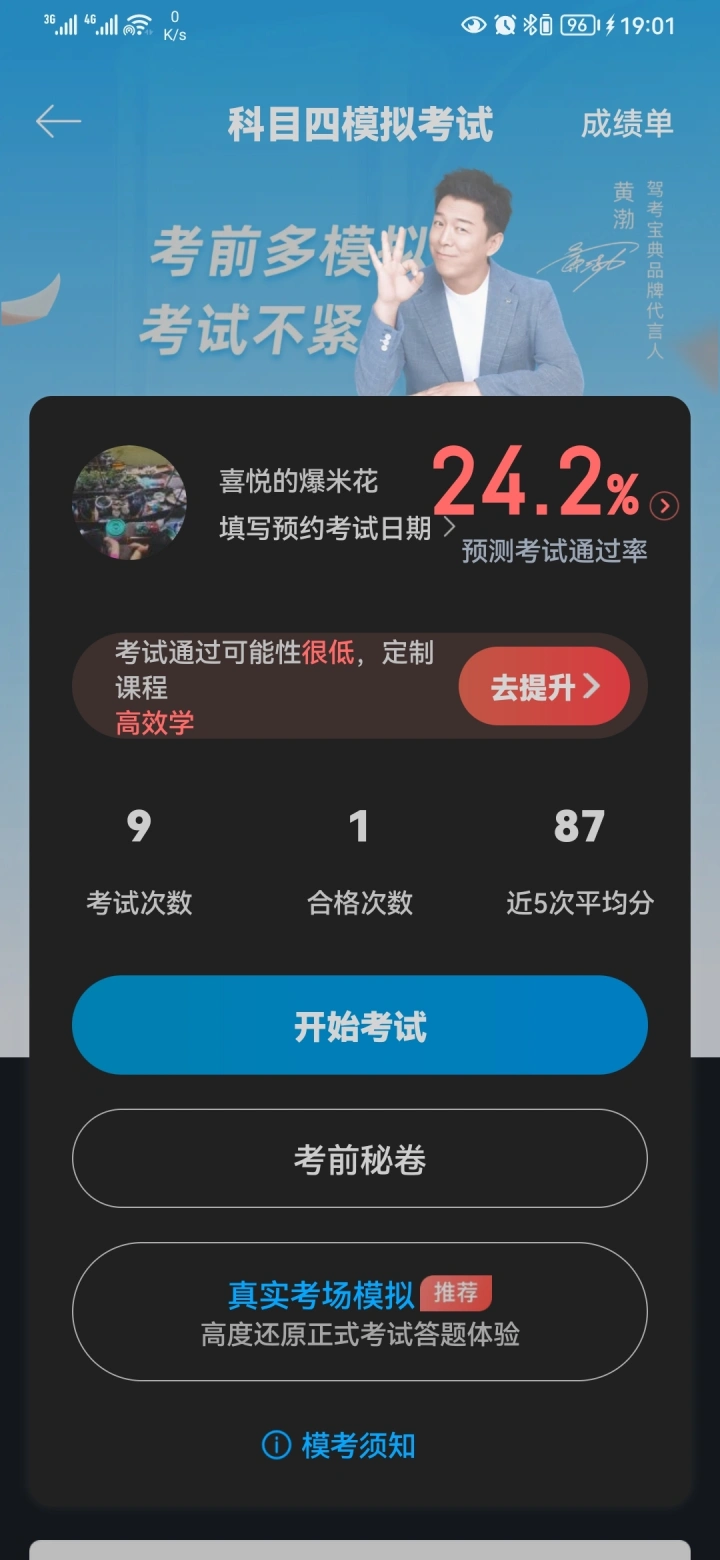Open pass rate details via red arrow
The image size is (720, 1560).
(664, 506)
